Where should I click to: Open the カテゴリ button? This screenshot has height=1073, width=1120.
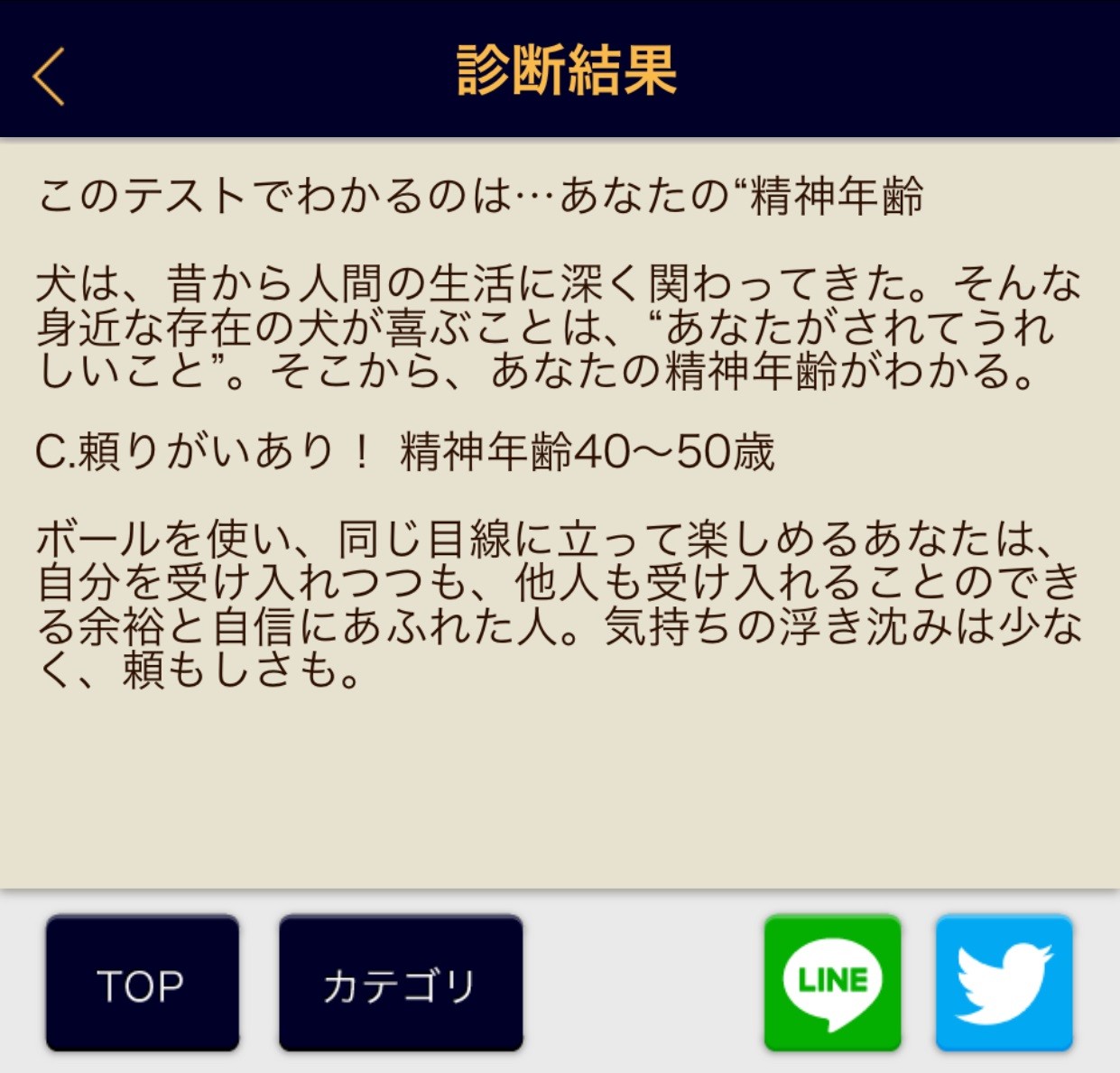point(401,983)
